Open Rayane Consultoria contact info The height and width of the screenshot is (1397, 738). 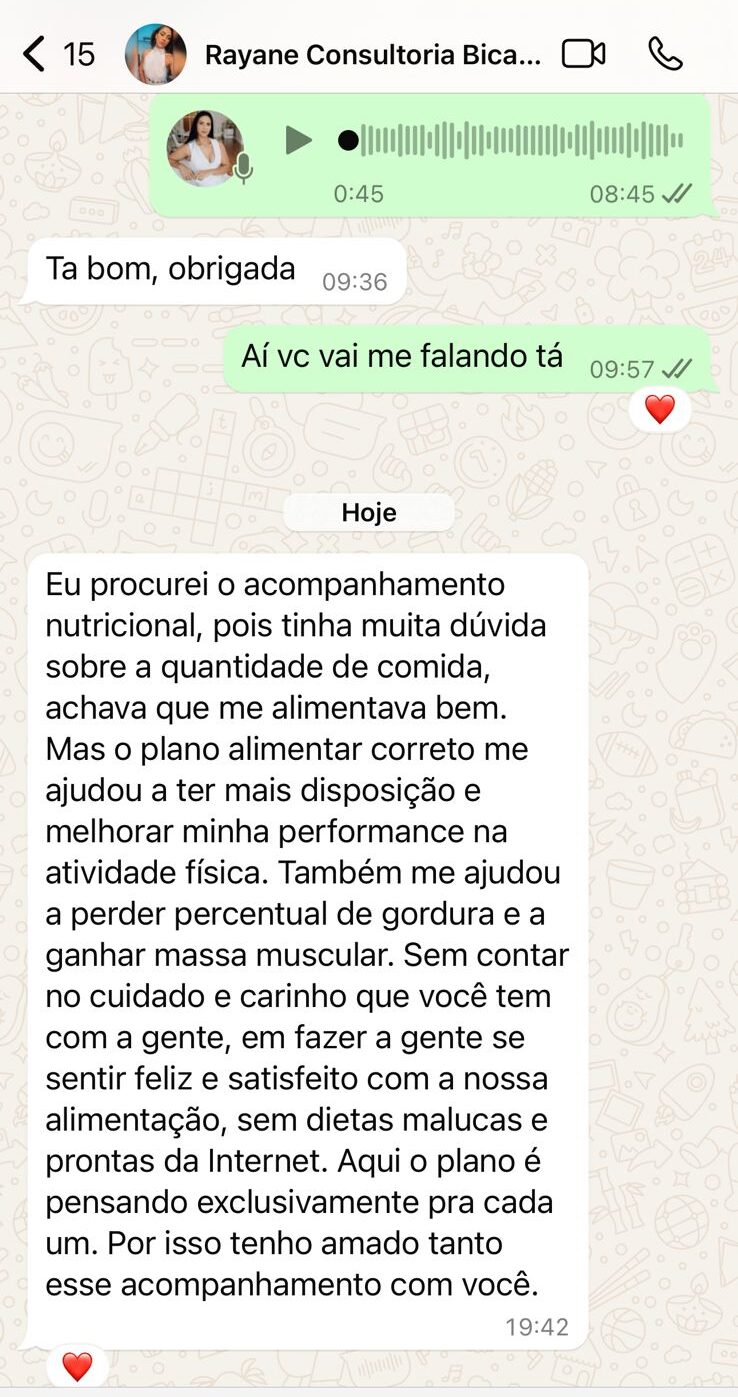pos(372,55)
